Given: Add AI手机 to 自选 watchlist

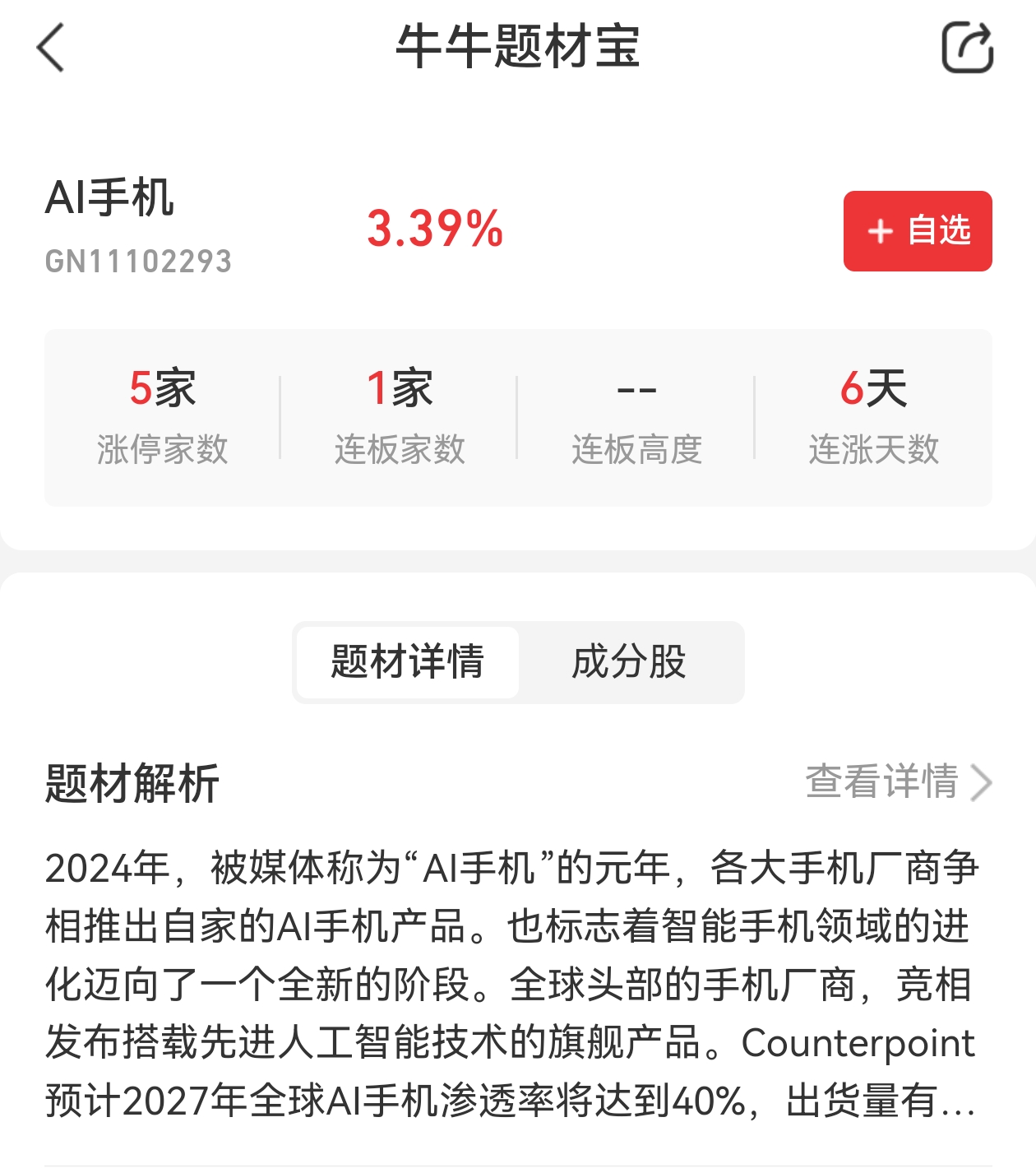Looking at the screenshot, I should 918,231.
